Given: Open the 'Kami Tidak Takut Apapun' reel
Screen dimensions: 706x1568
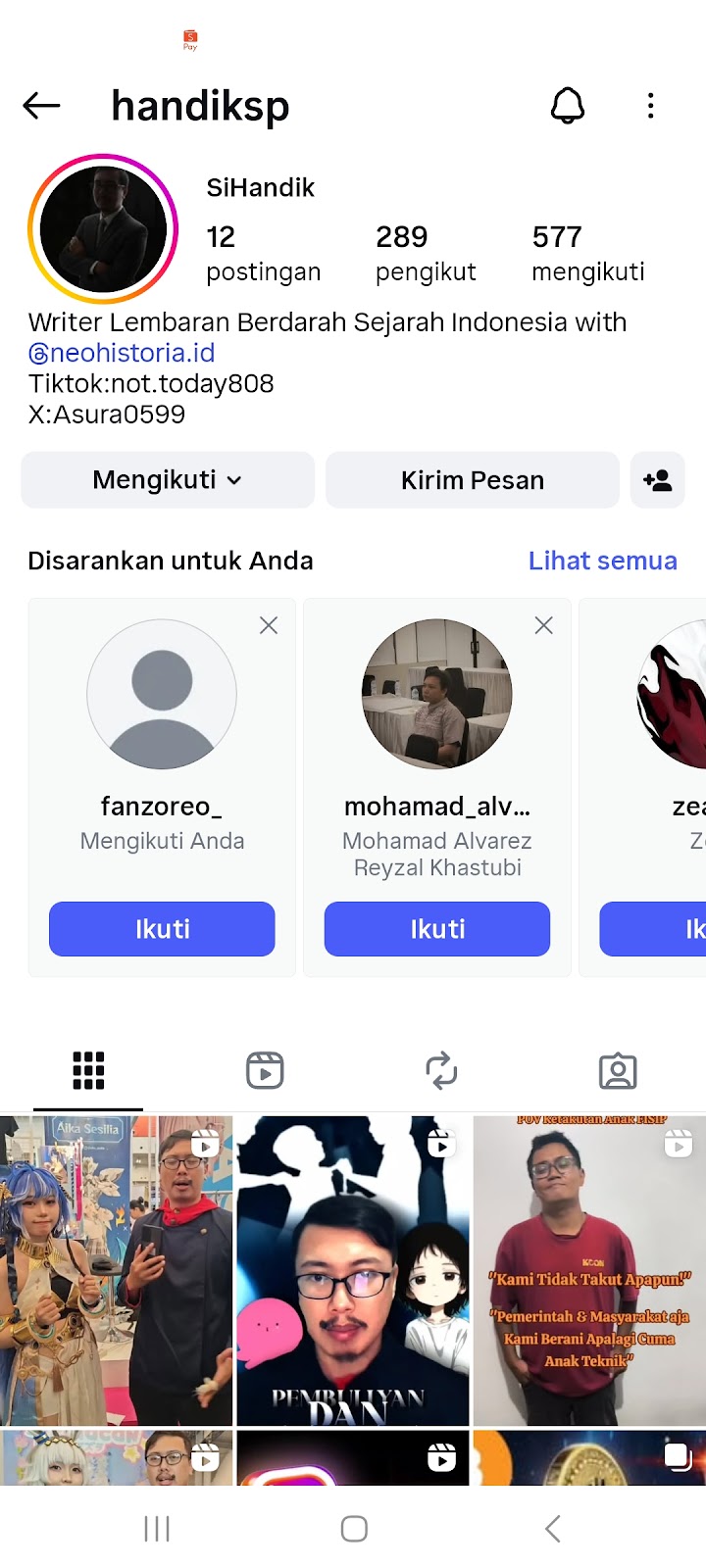Looking at the screenshot, I should pyautogui.click(x=589, y=1270).
